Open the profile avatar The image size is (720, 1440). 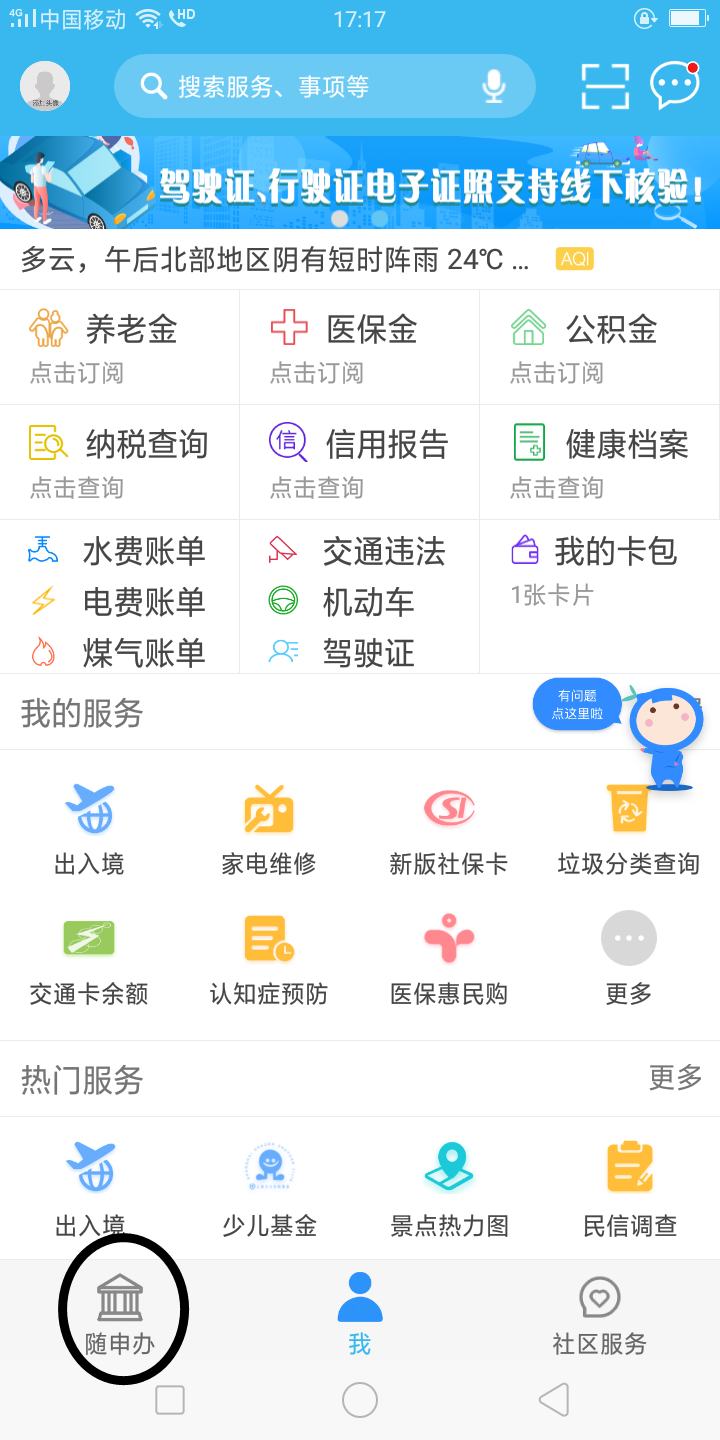coord(45,86)
